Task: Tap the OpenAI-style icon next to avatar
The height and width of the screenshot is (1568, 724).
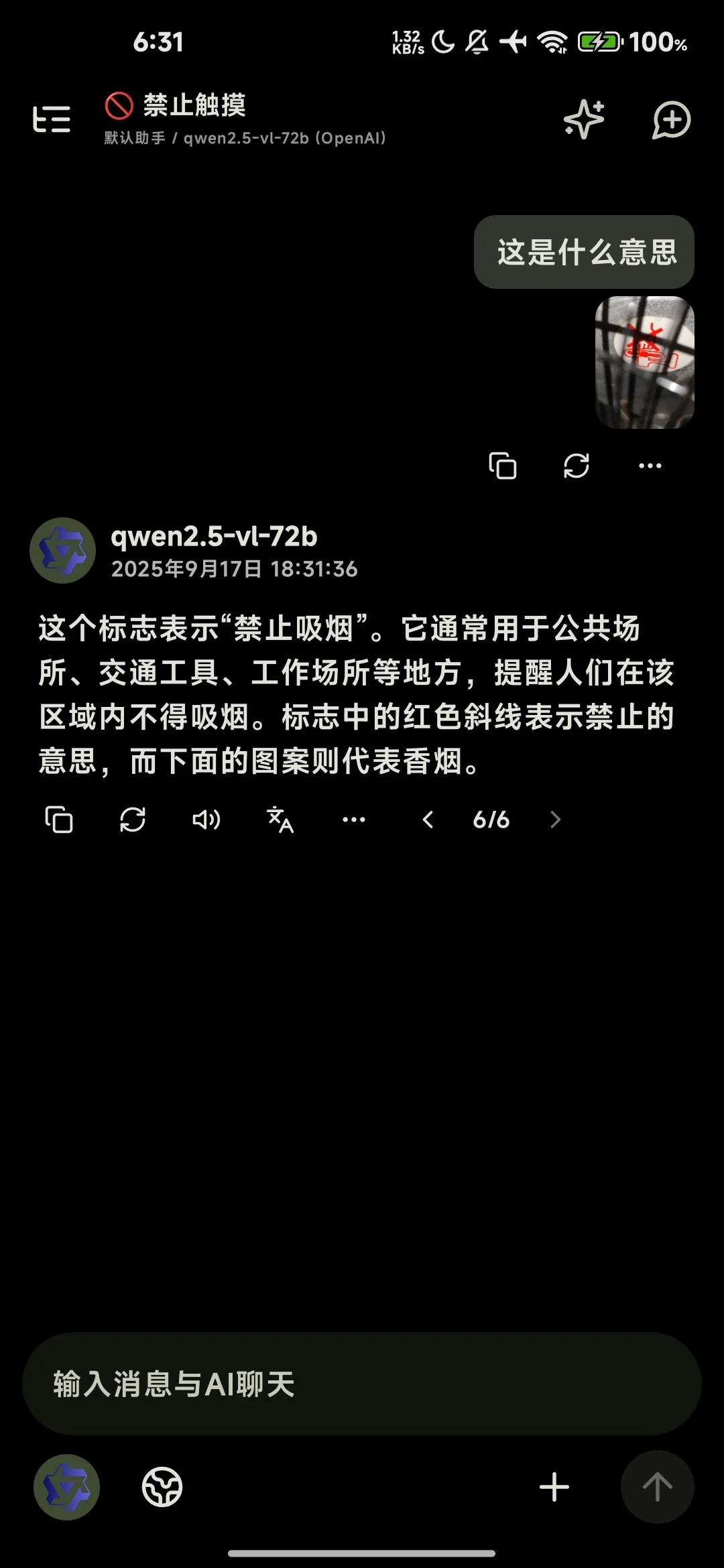Action: [162, 1487]
